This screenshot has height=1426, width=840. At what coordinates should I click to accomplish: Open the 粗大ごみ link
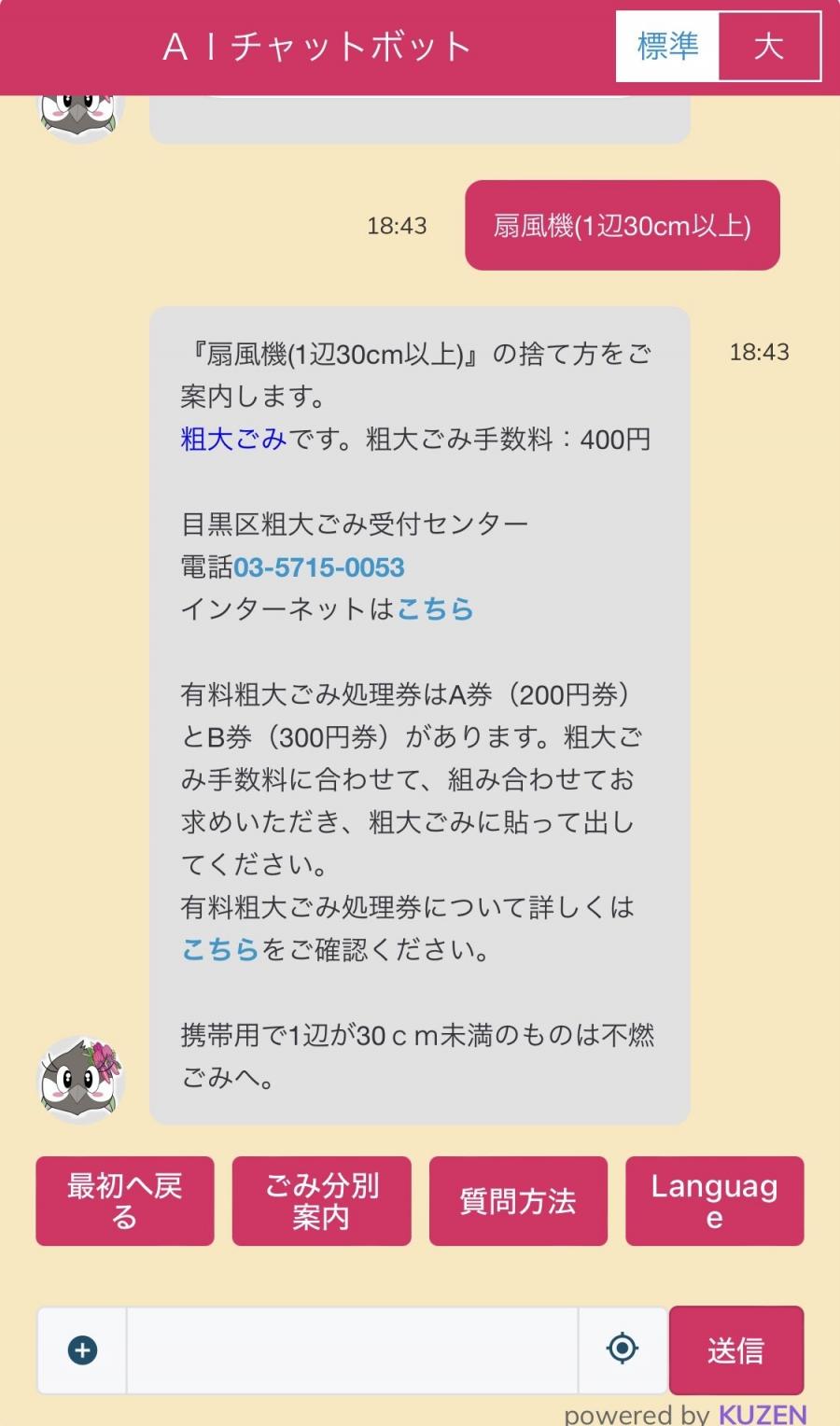tap(233, 439)
